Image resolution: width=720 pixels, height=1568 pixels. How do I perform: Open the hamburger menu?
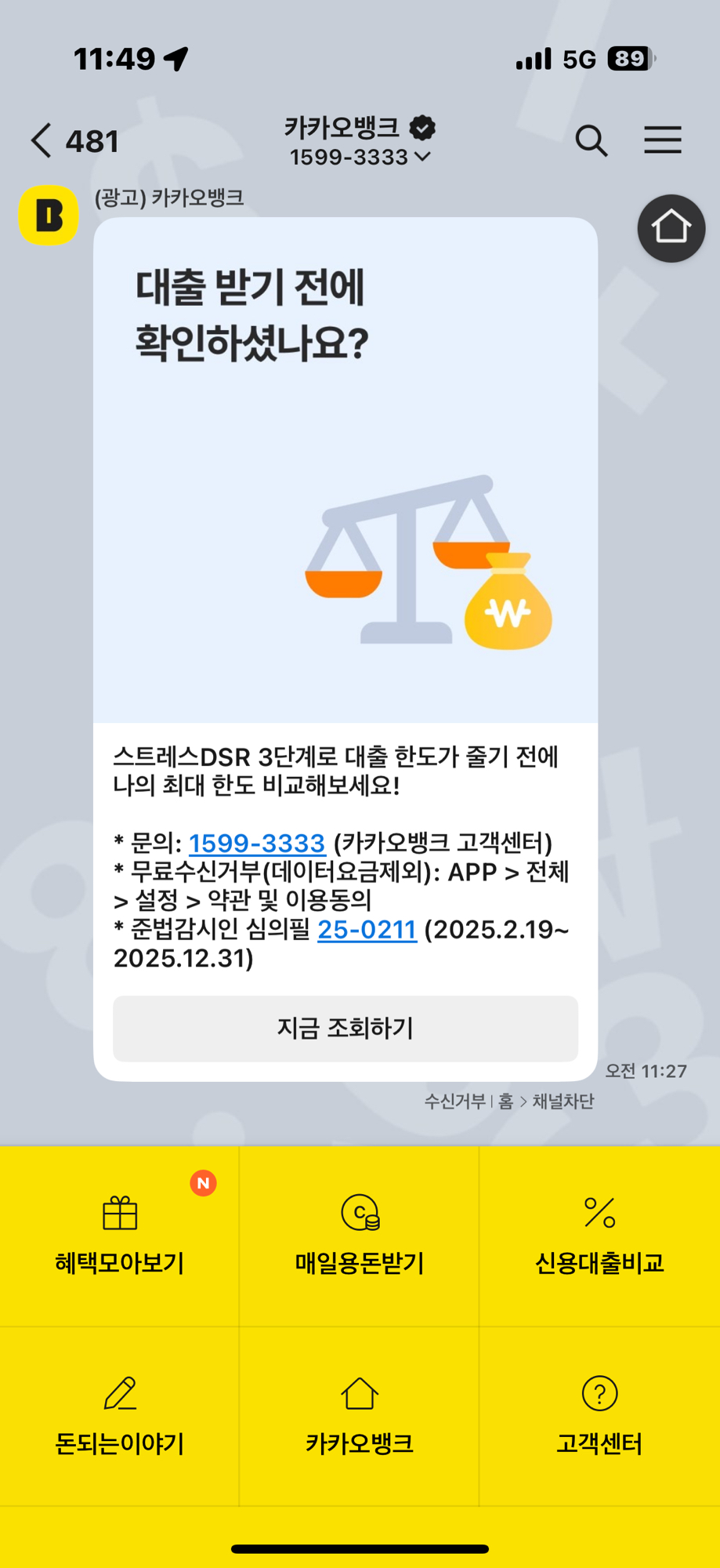pos(662,140)
